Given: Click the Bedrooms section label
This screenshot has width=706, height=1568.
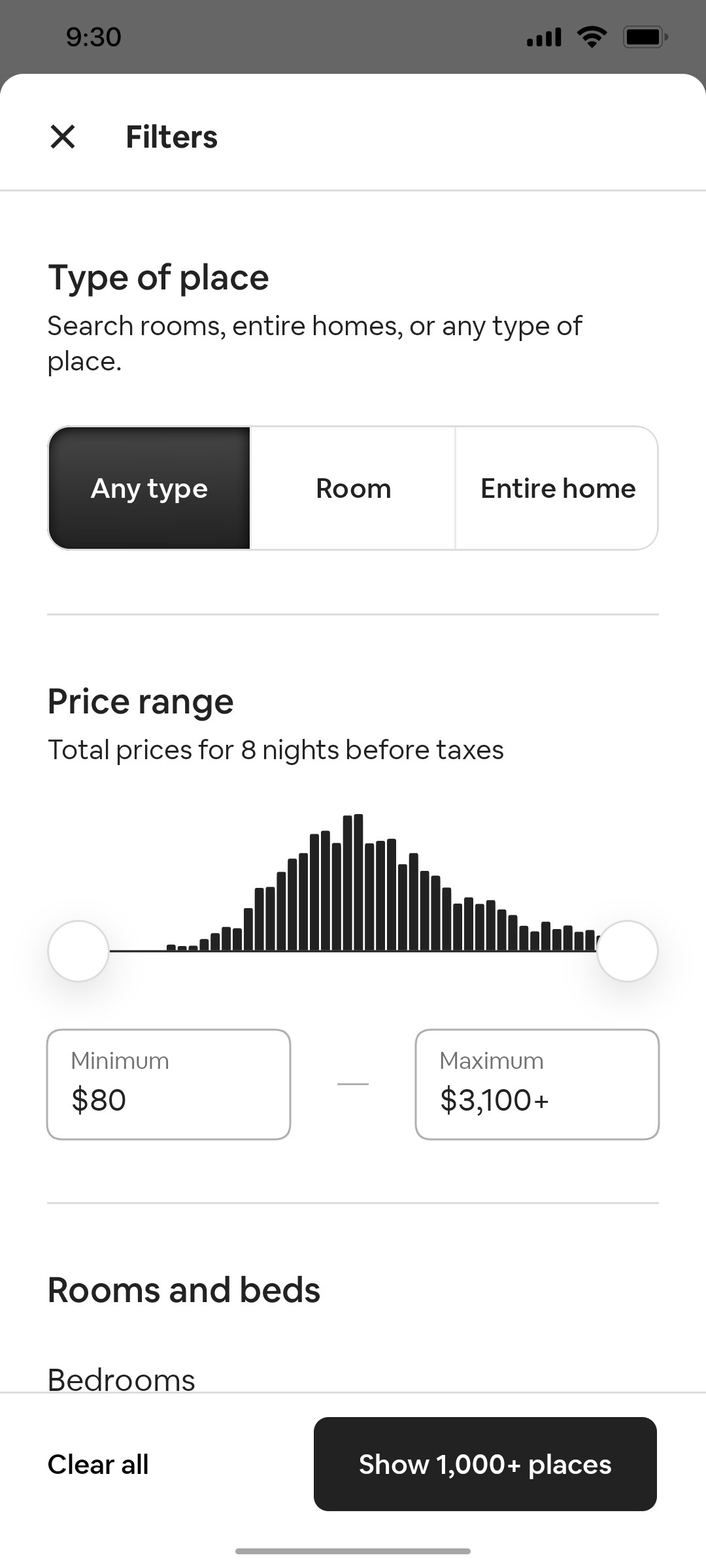Looking at the screenshot, I should coord(120,1379).
